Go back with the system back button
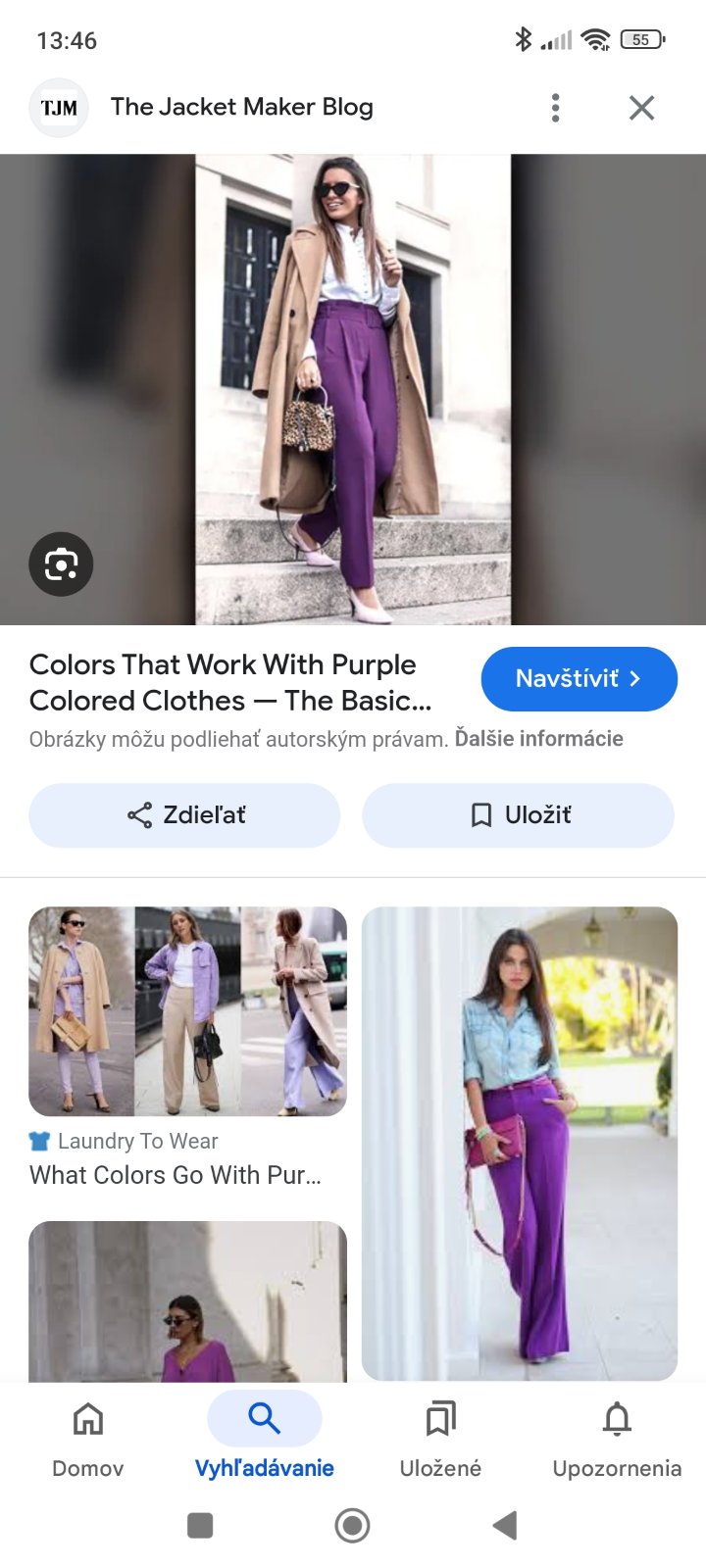The image size is (706, 1568). (504, 1525)
